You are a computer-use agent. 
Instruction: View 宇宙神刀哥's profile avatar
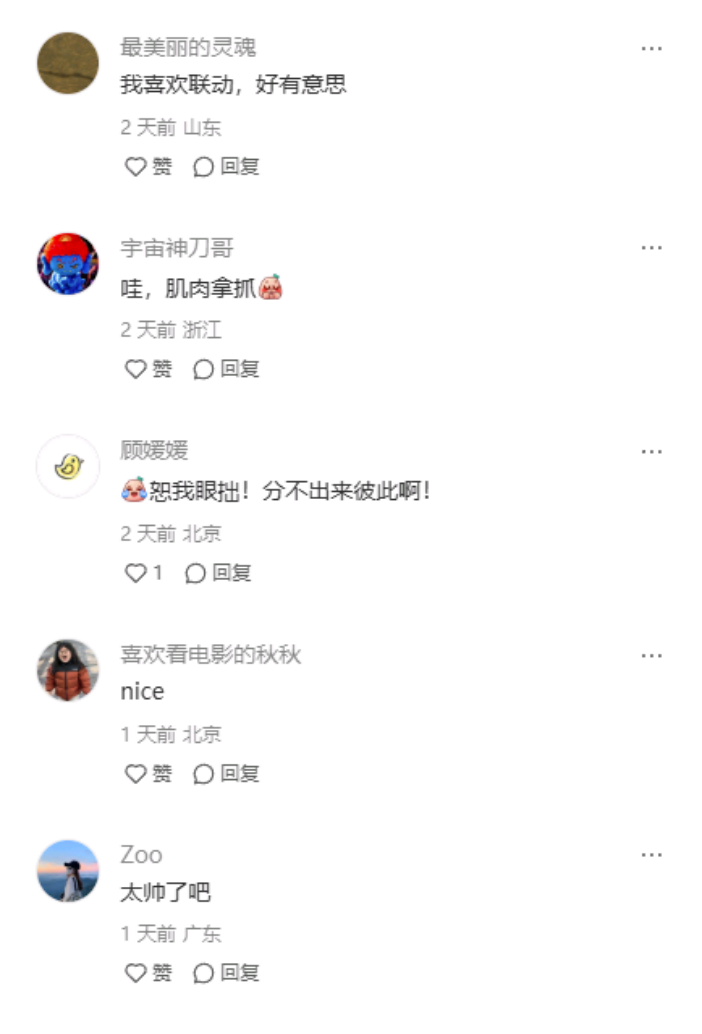[68, 264]
